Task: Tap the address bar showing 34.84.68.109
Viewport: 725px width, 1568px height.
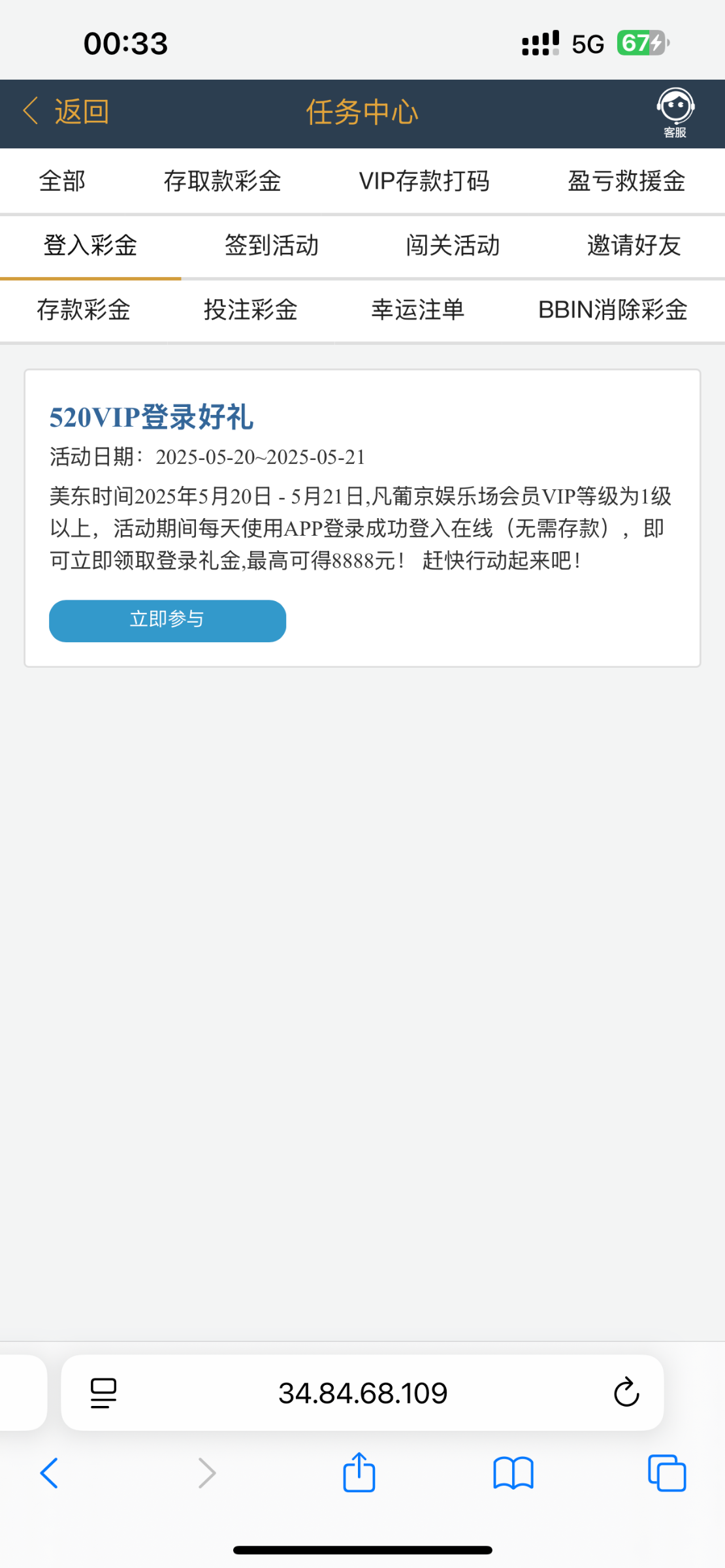Action: [x=362, y=1392]
